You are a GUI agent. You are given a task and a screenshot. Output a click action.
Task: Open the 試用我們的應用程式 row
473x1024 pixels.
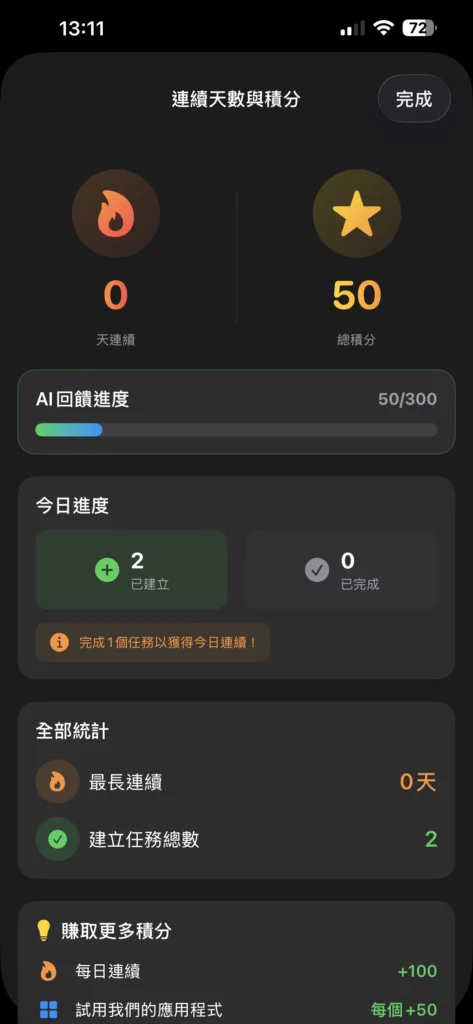tap(236, 1009)
